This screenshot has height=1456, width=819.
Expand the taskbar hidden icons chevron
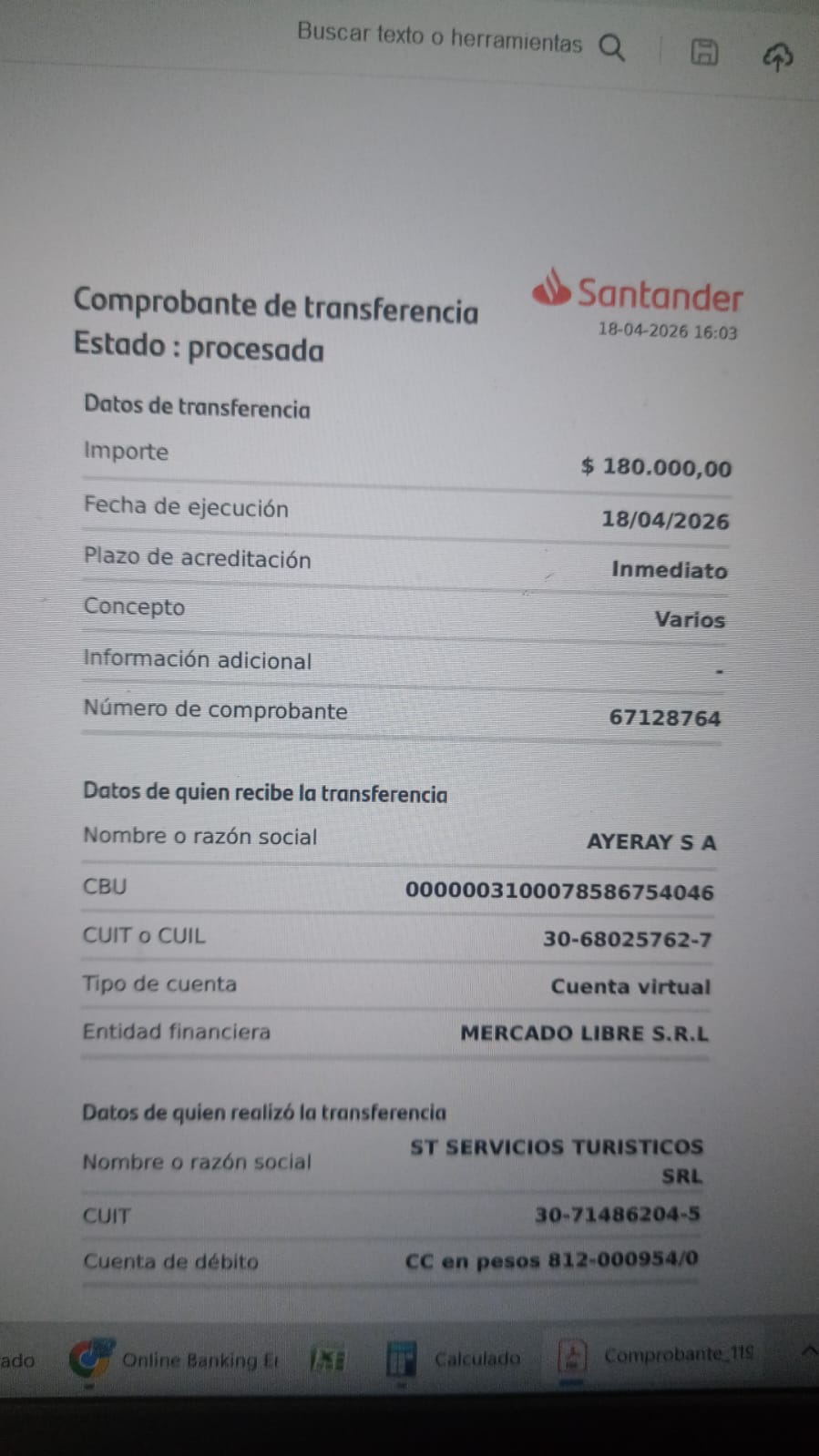point(808,1350)
